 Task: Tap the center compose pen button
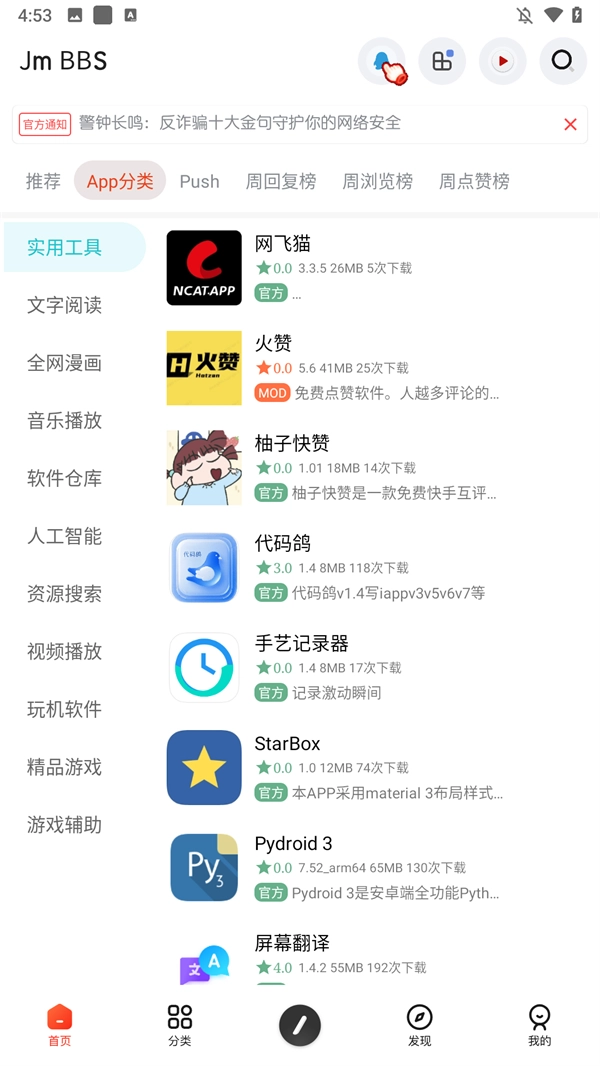(300, 1025)
